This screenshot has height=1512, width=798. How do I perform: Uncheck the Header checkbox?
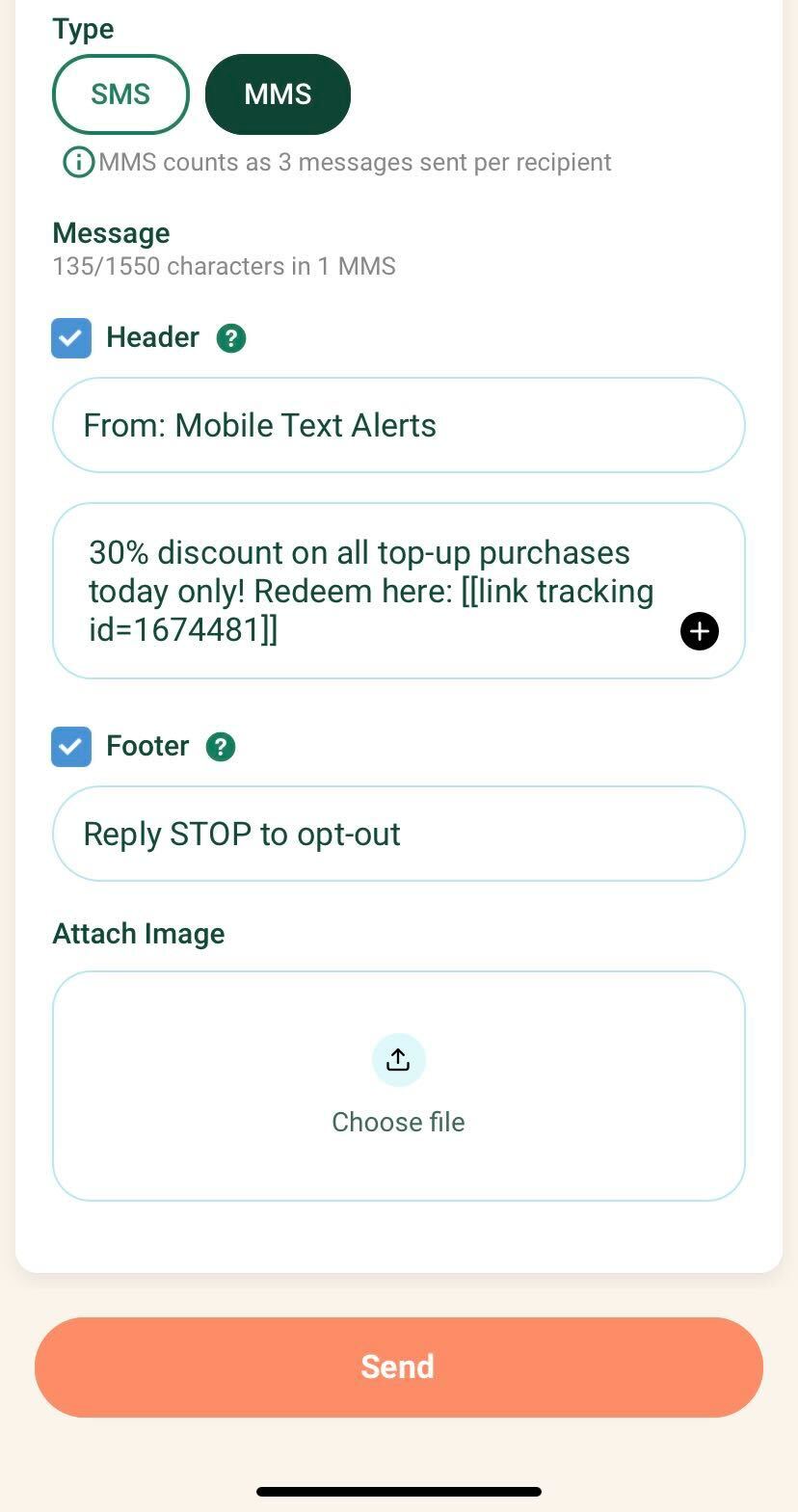[71, 338]
